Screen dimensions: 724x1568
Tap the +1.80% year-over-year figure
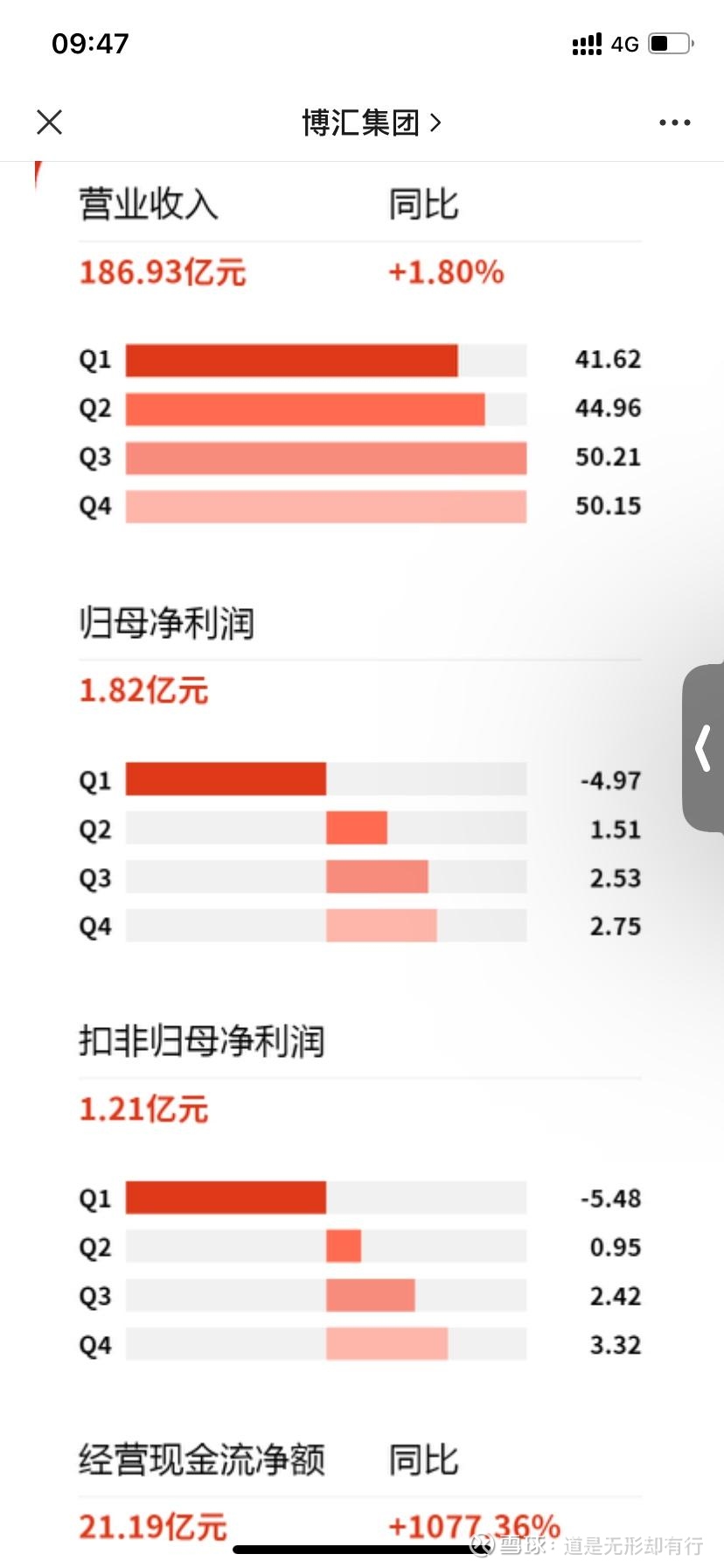(x=446, y=272)
